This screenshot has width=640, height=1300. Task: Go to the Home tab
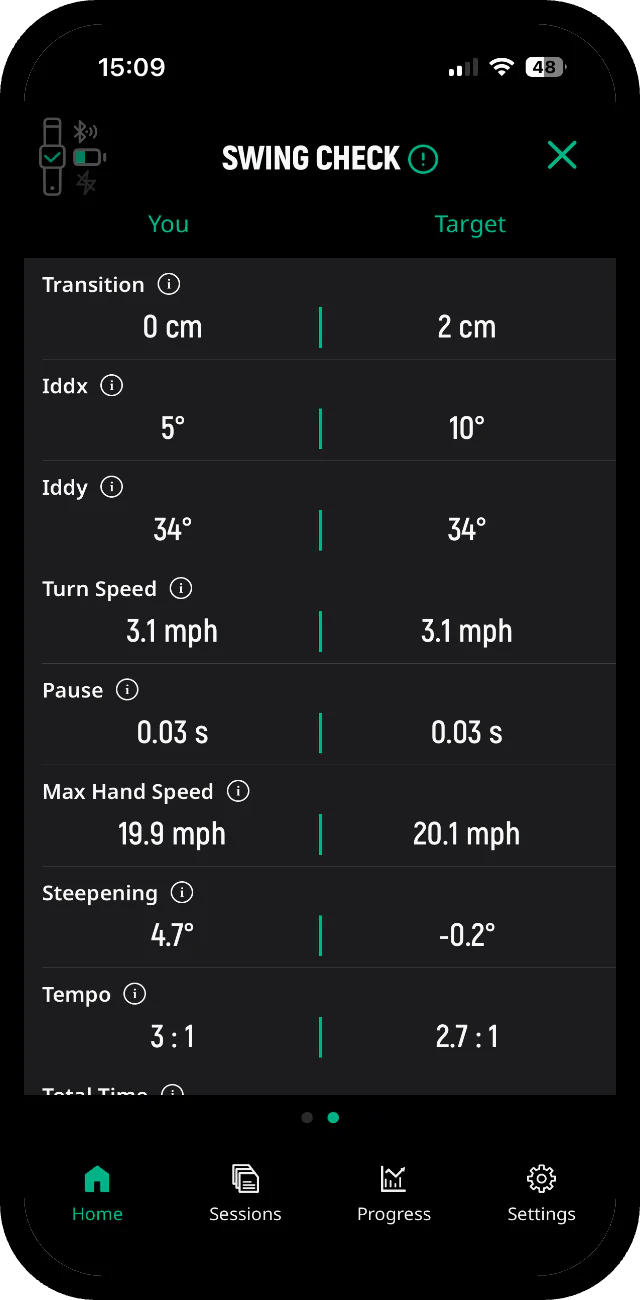[x=97, y=1193]
